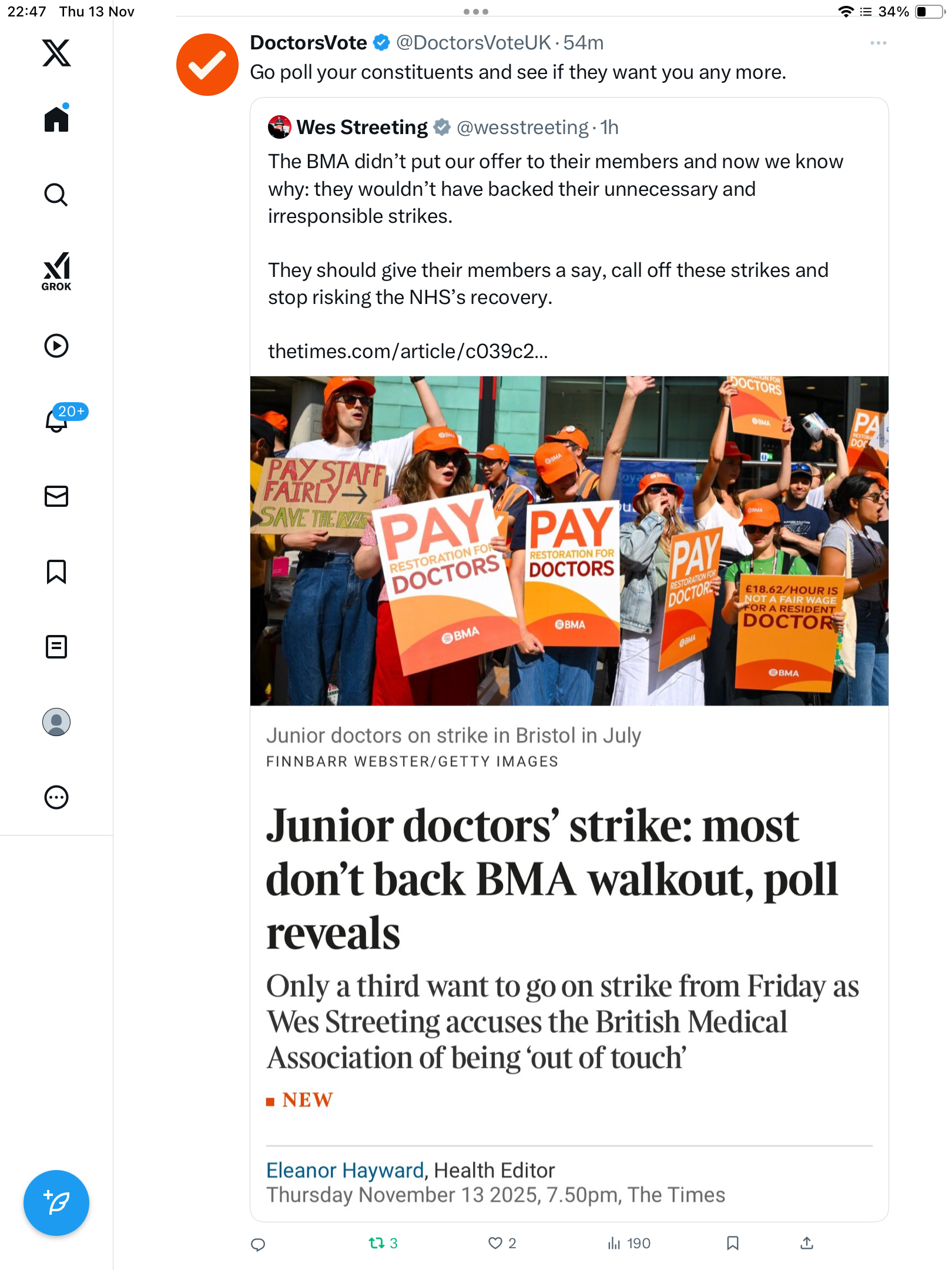Open direct messages
This screenshot has height=1270, width=952.
click(56, 496)
